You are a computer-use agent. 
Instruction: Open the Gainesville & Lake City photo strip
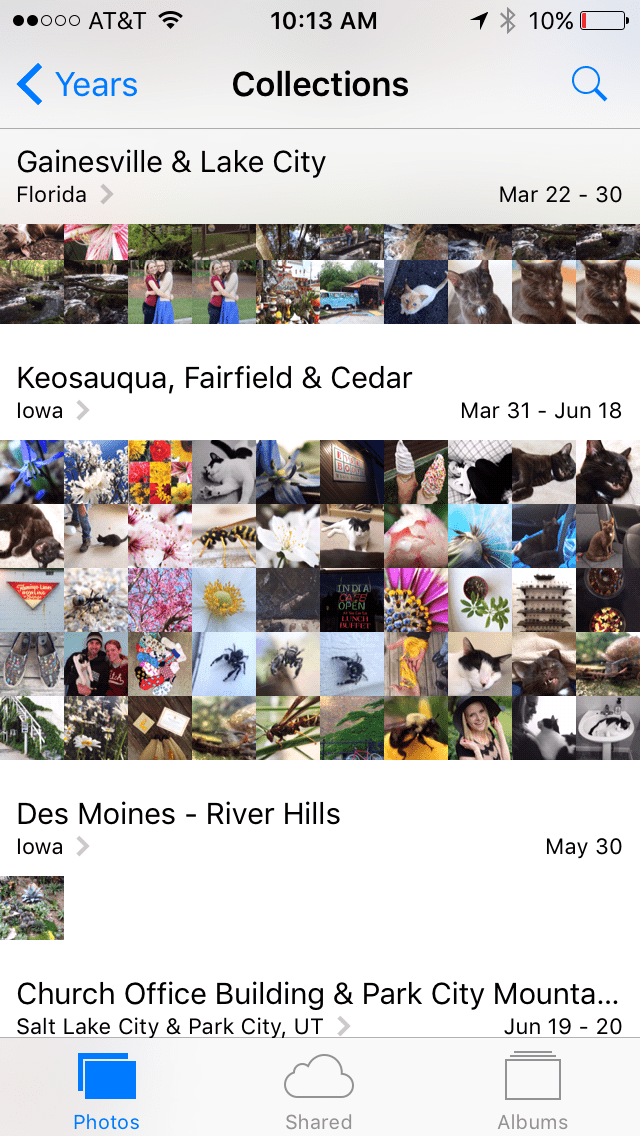coord(320,273)
